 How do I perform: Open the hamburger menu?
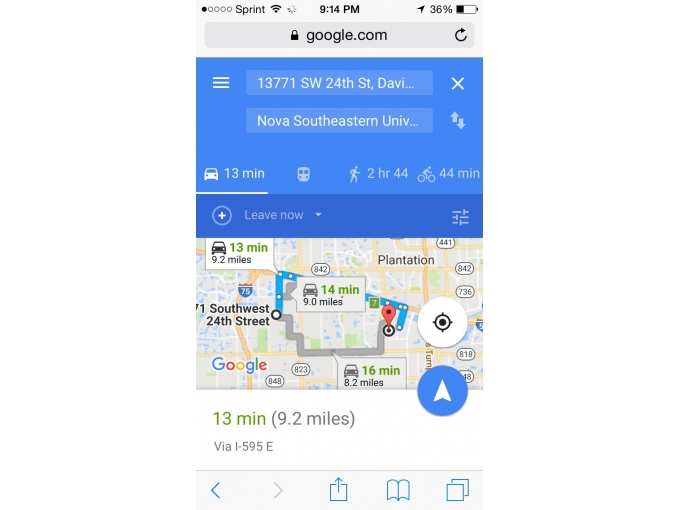click(221, 83)
